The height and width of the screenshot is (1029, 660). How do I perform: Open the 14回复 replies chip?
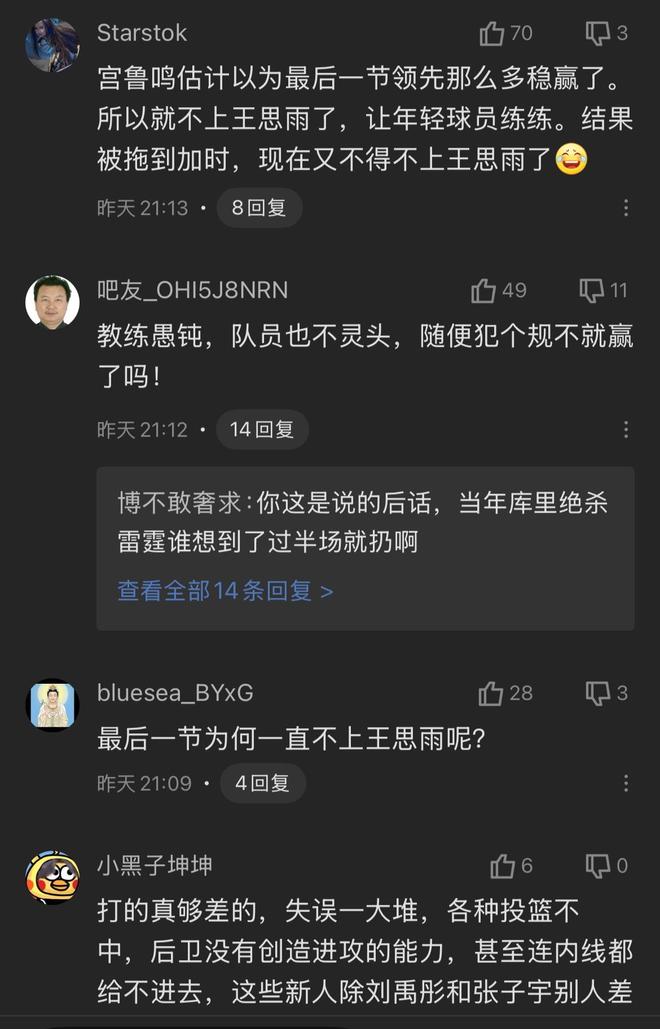point(262,430)
